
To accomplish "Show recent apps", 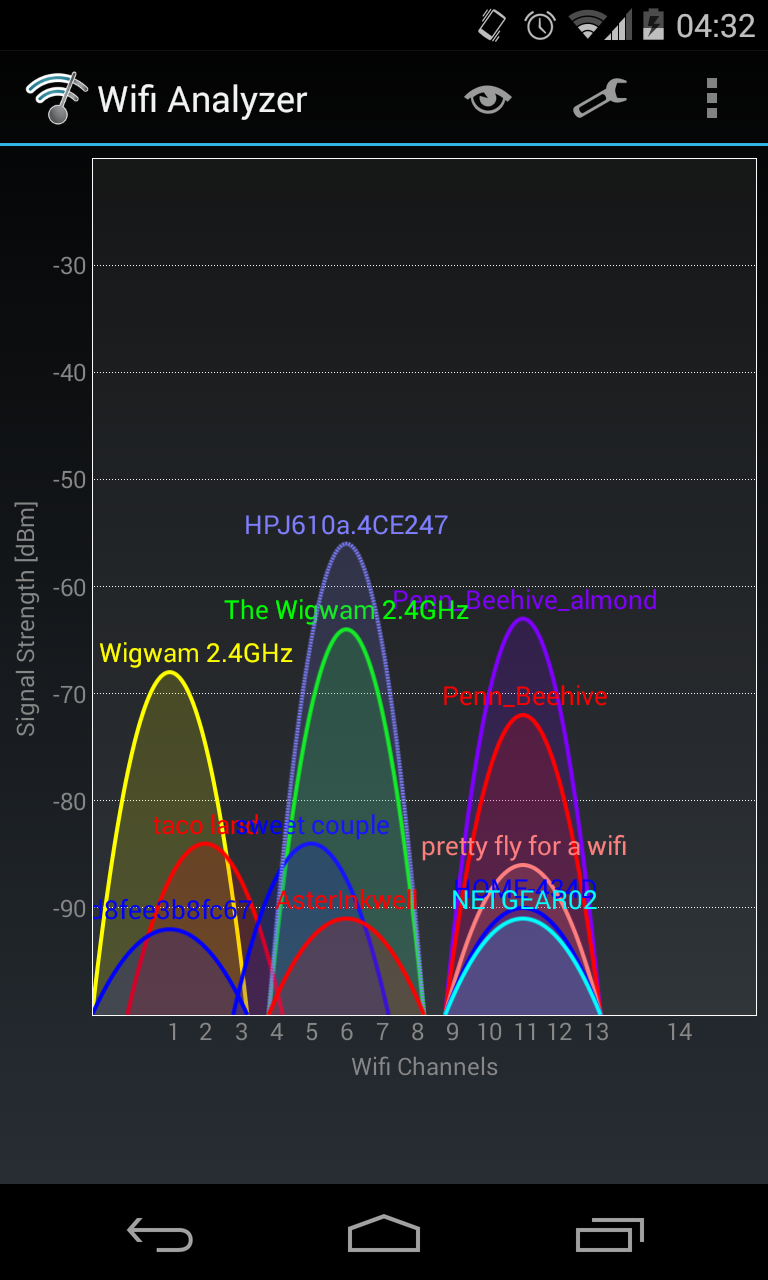I will [x=609, y=1234].
